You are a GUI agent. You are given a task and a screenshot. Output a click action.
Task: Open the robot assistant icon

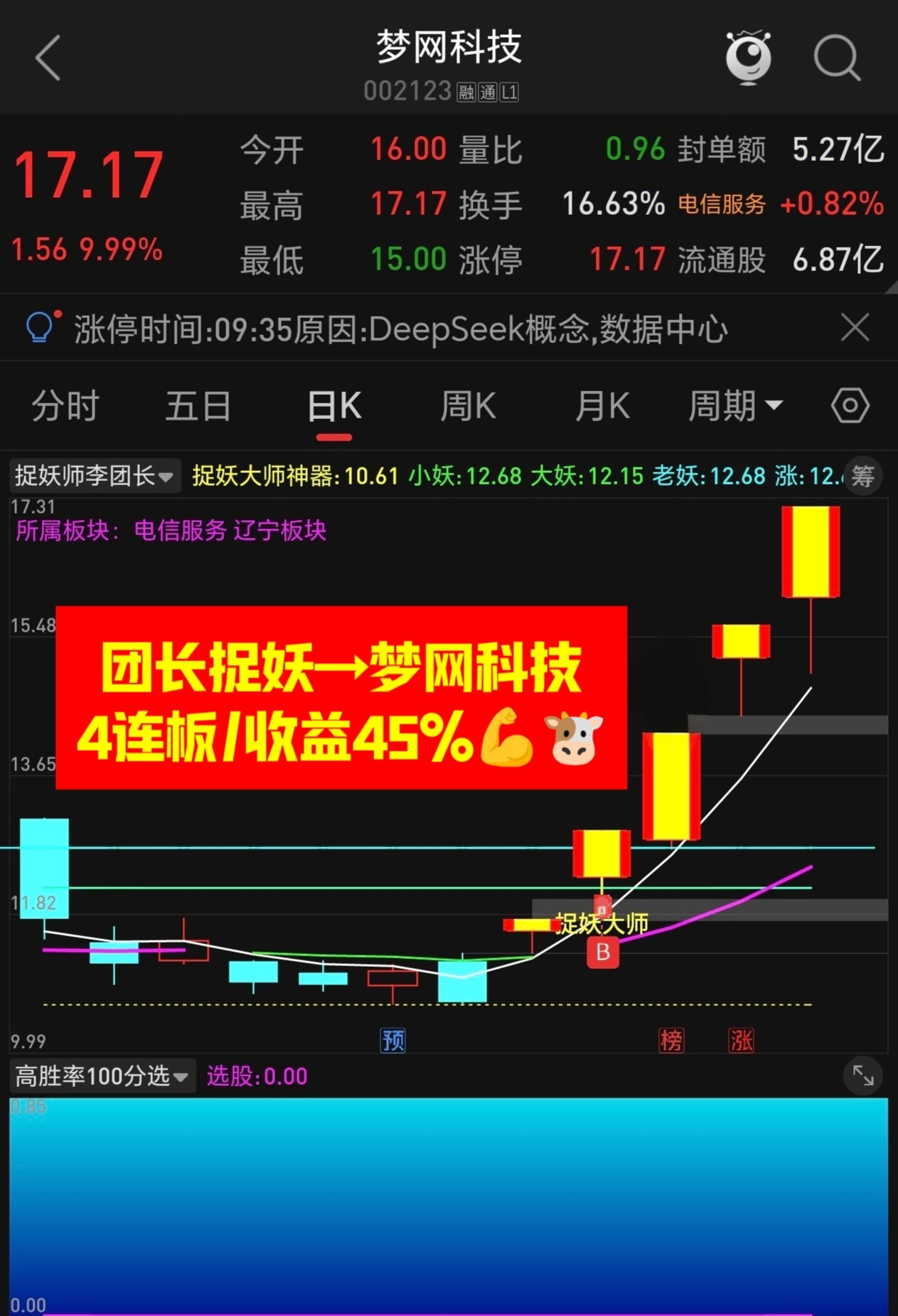tap(748, 57)
